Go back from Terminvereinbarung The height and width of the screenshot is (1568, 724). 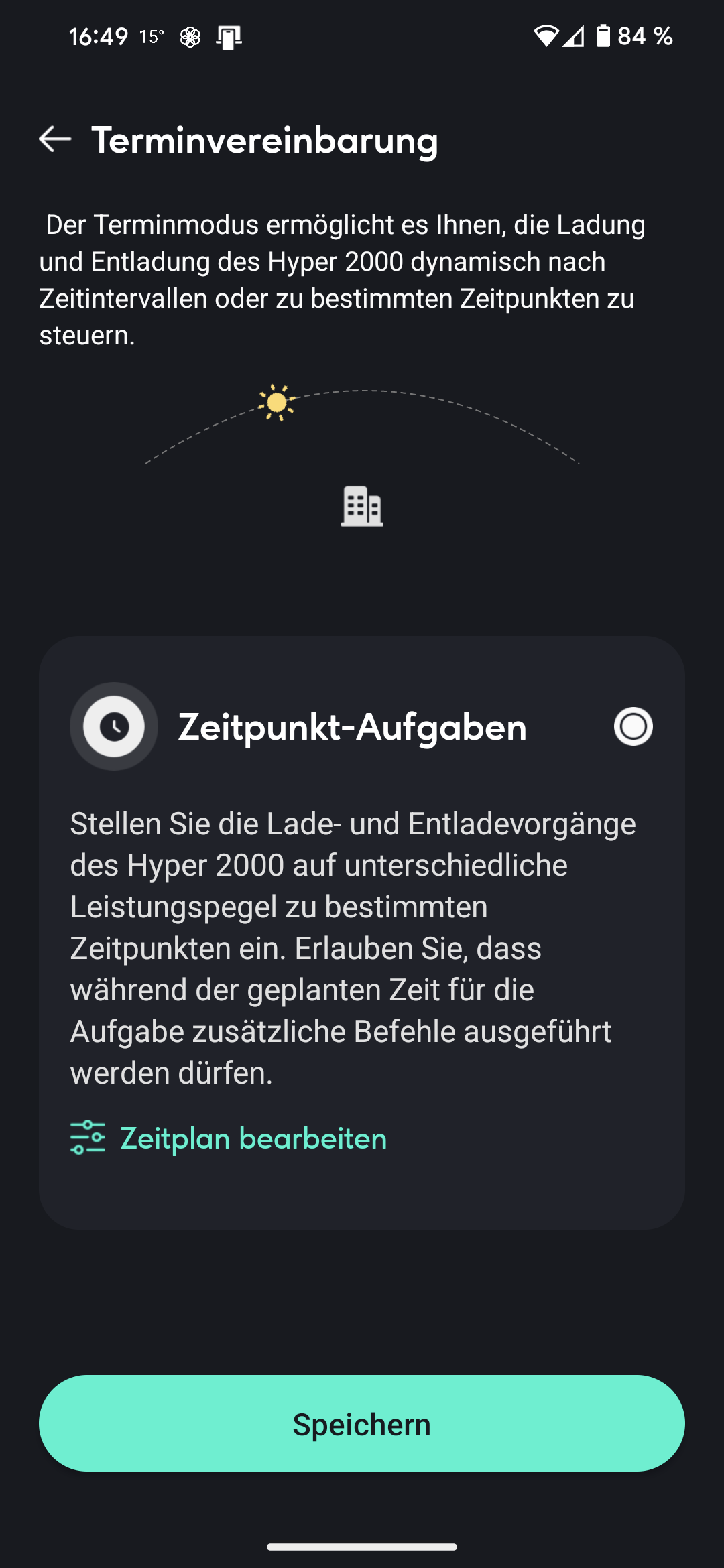(x=55, y=139)
